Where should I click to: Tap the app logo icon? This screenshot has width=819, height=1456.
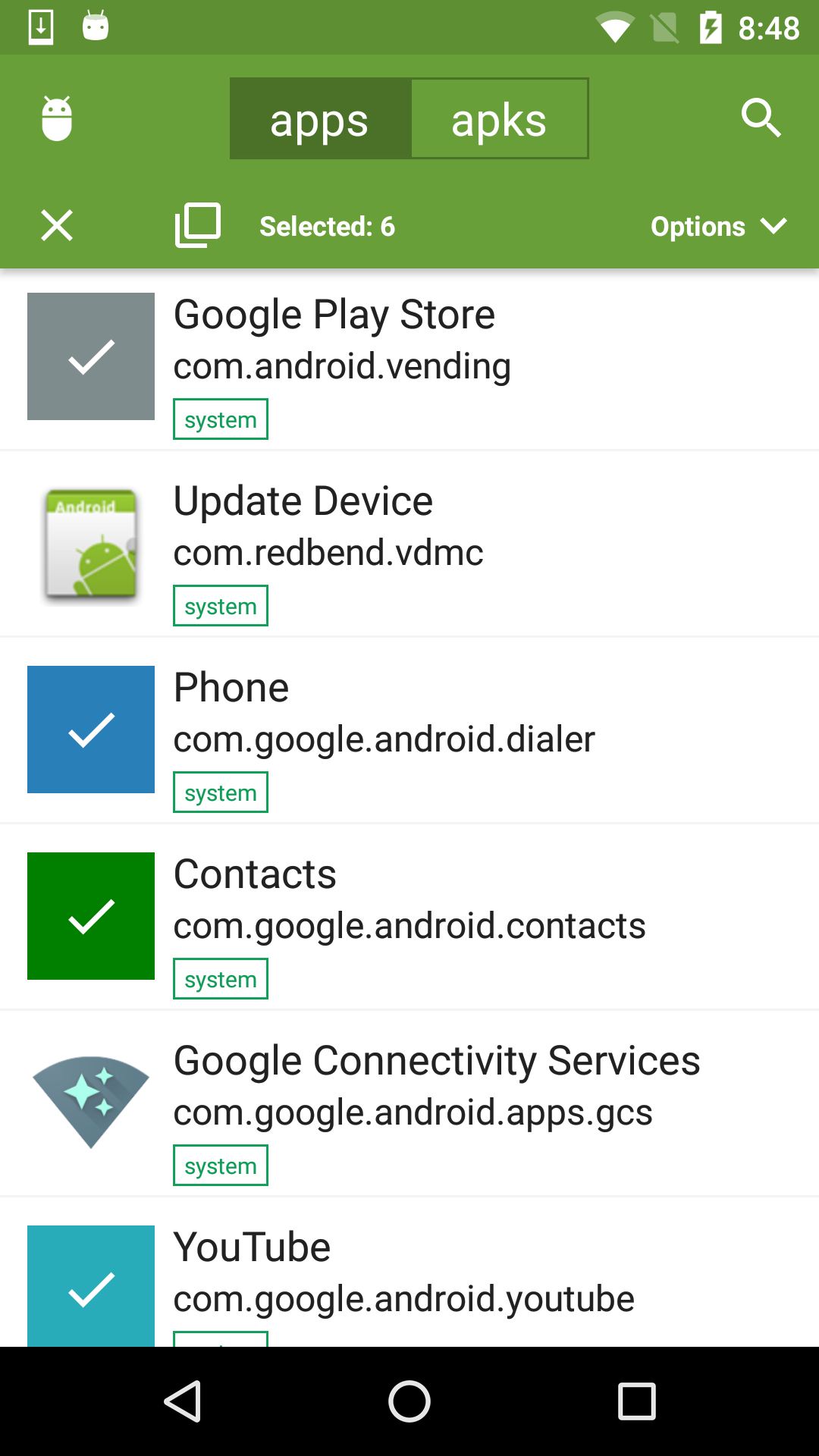[57, 118]
